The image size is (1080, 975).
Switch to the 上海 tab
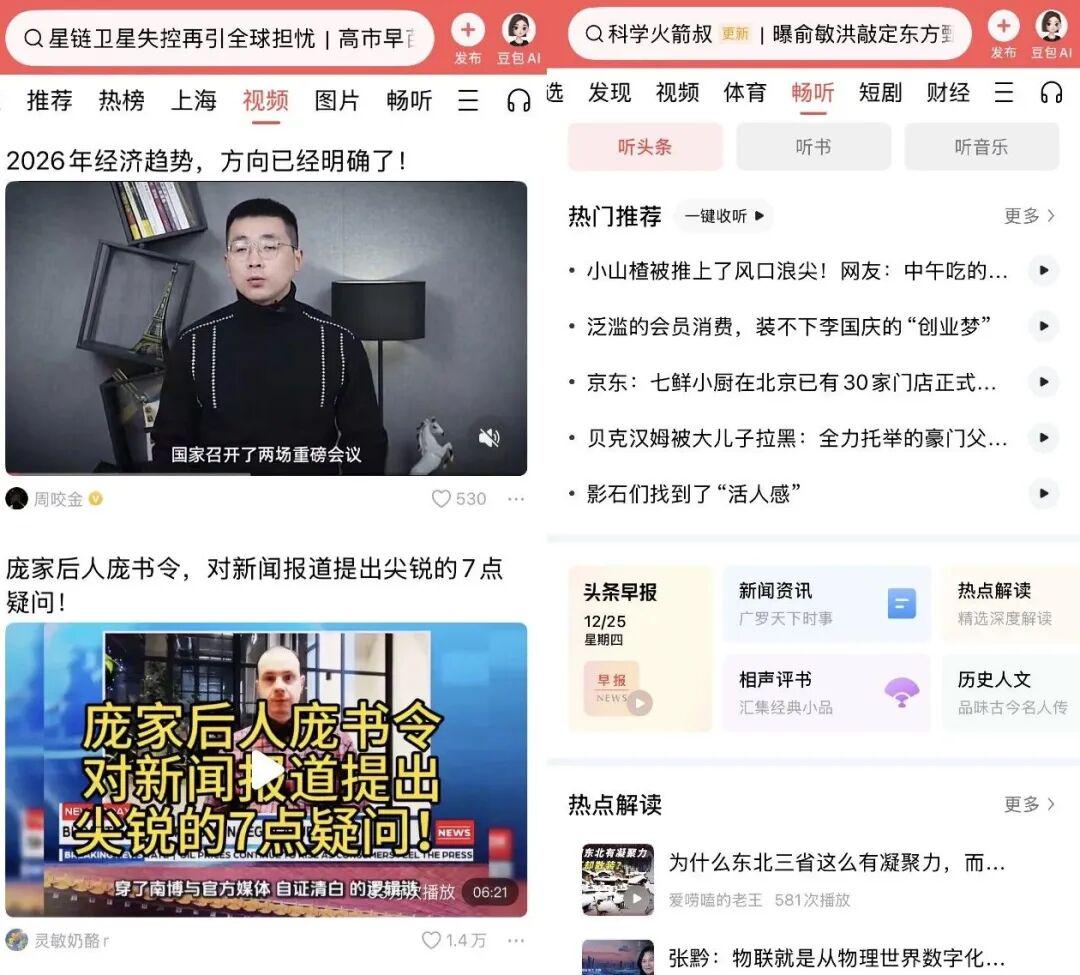pyautogui.click(x=193, y=100)
